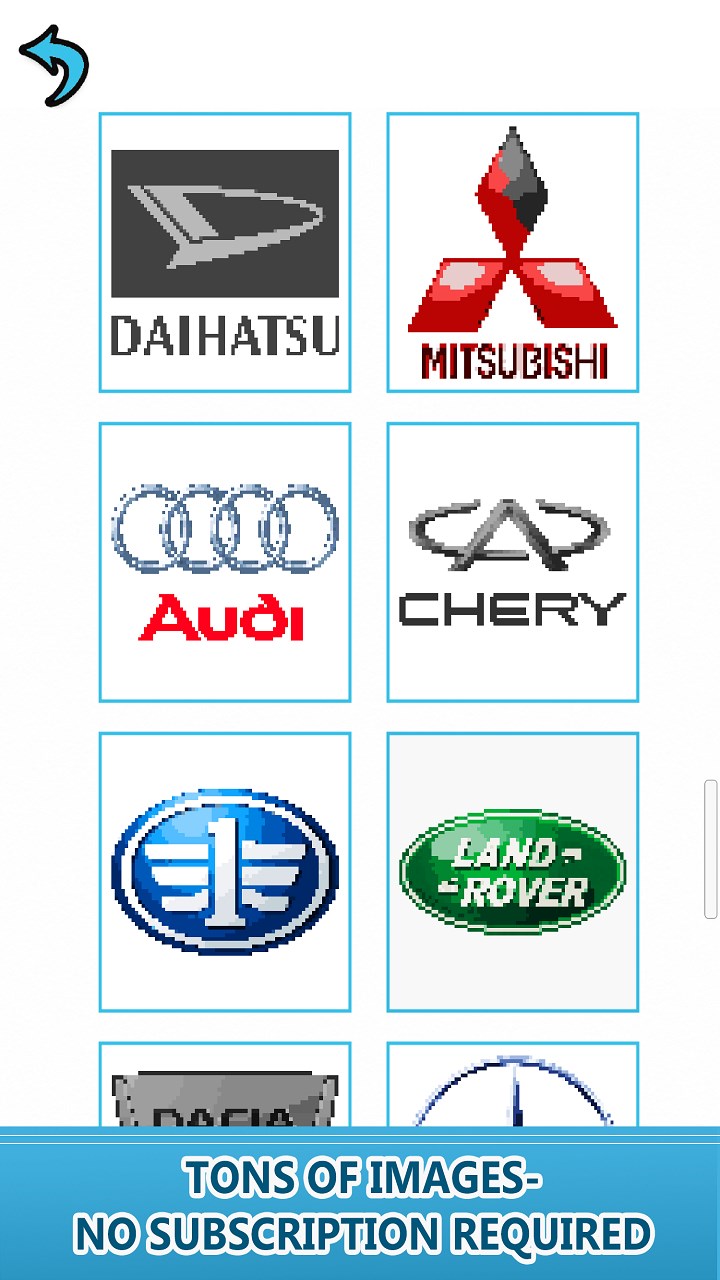This screenshot has width=720, height=1280.
Task: Open the Chery logo image
Action: pyautogui.click(x=513, y=562)
